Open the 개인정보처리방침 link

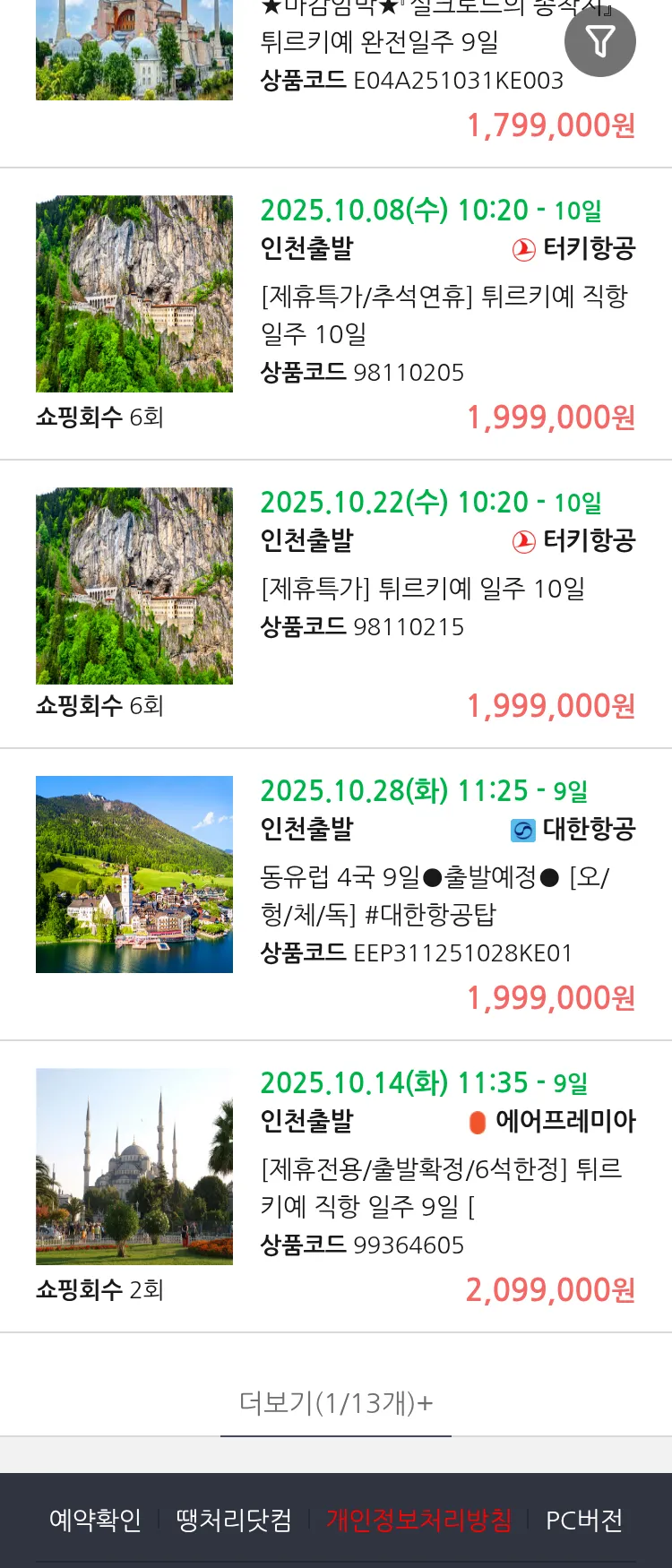point(418,1520)
